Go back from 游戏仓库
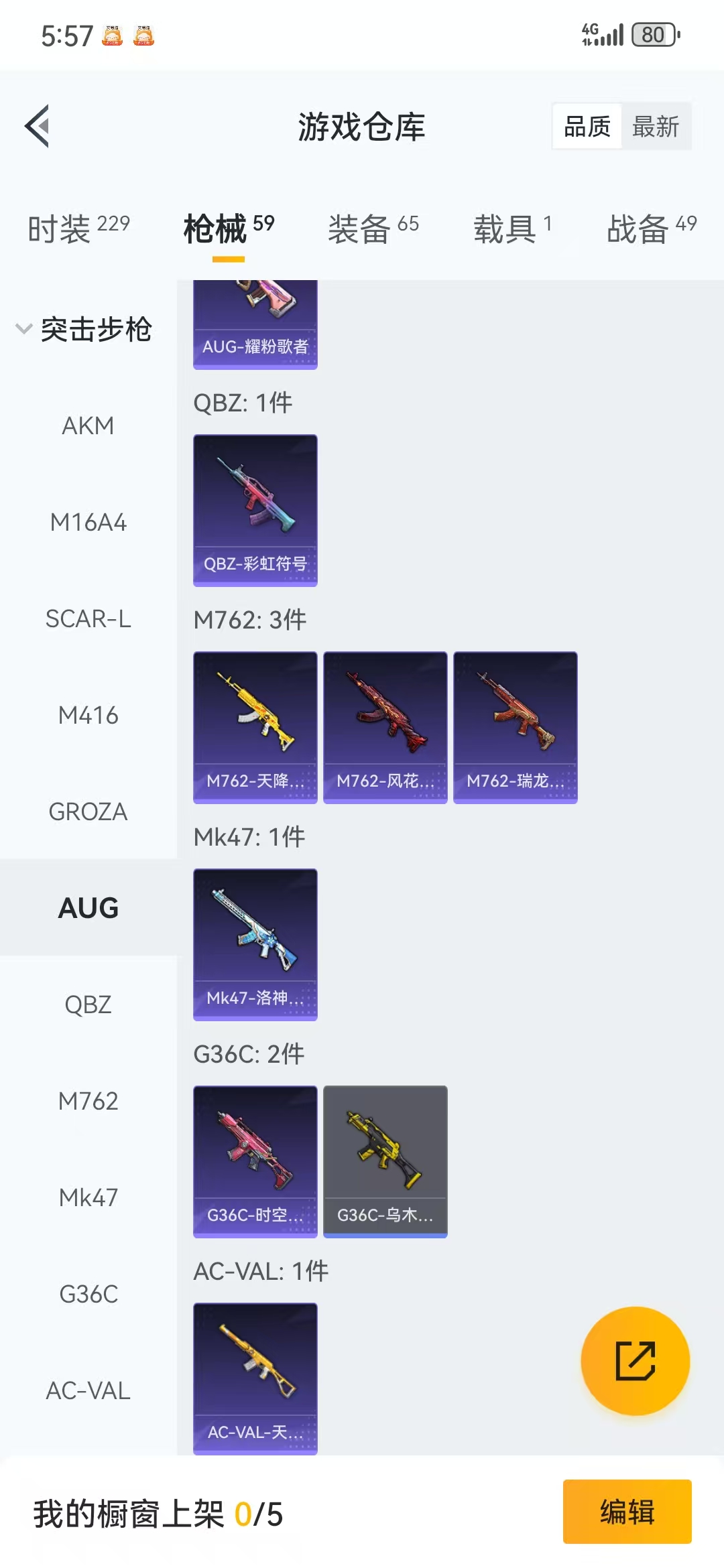 click(38, 126)
